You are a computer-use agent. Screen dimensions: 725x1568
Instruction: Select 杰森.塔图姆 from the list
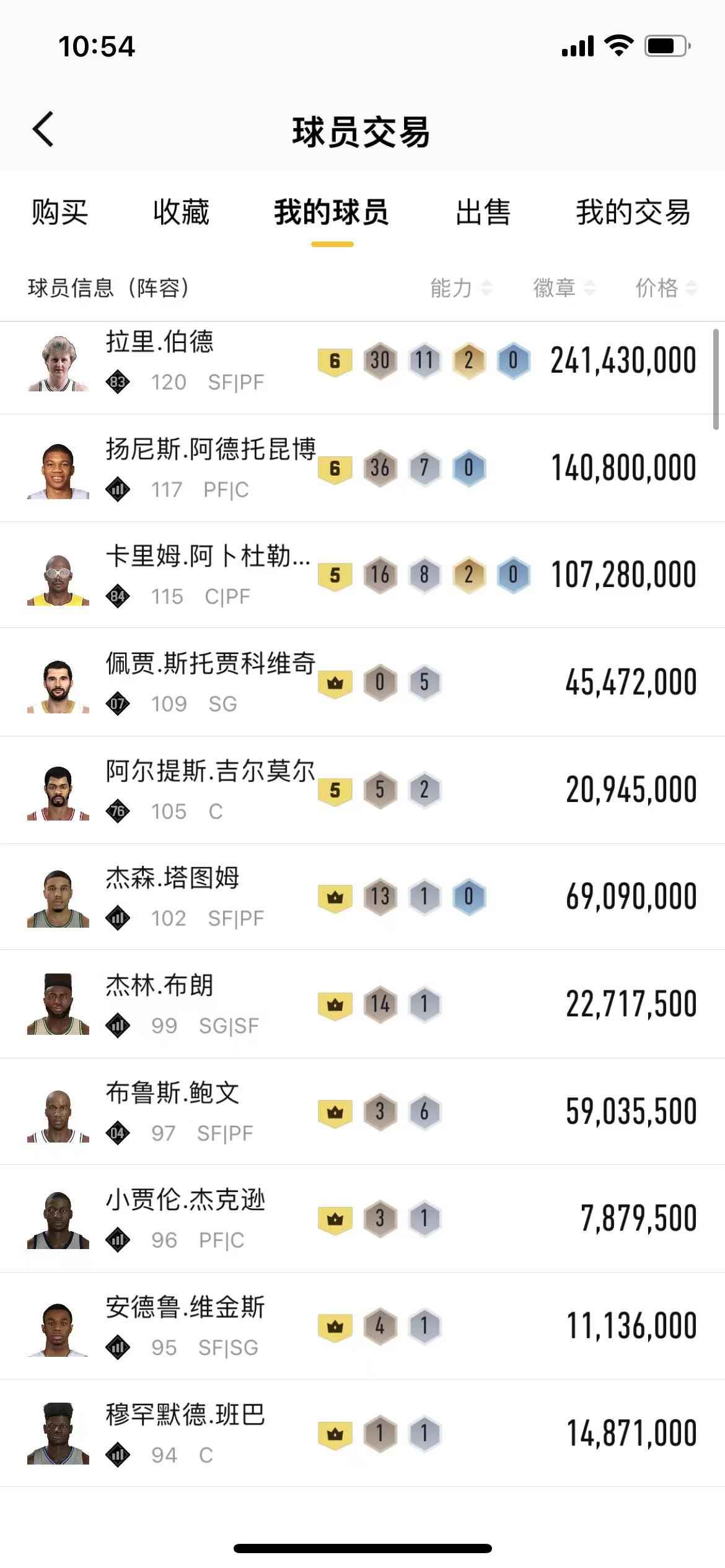[172, 879]
